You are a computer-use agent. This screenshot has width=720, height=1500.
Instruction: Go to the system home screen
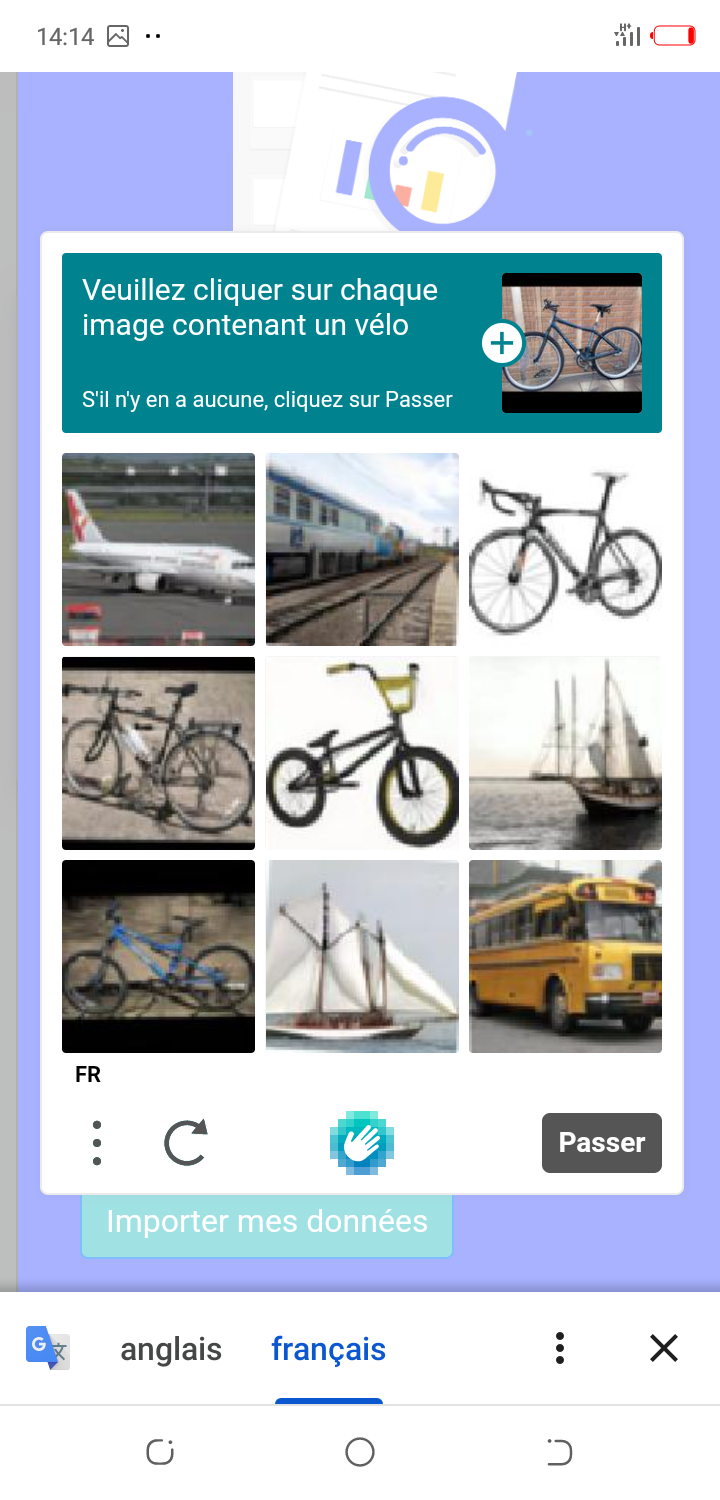360,1451
